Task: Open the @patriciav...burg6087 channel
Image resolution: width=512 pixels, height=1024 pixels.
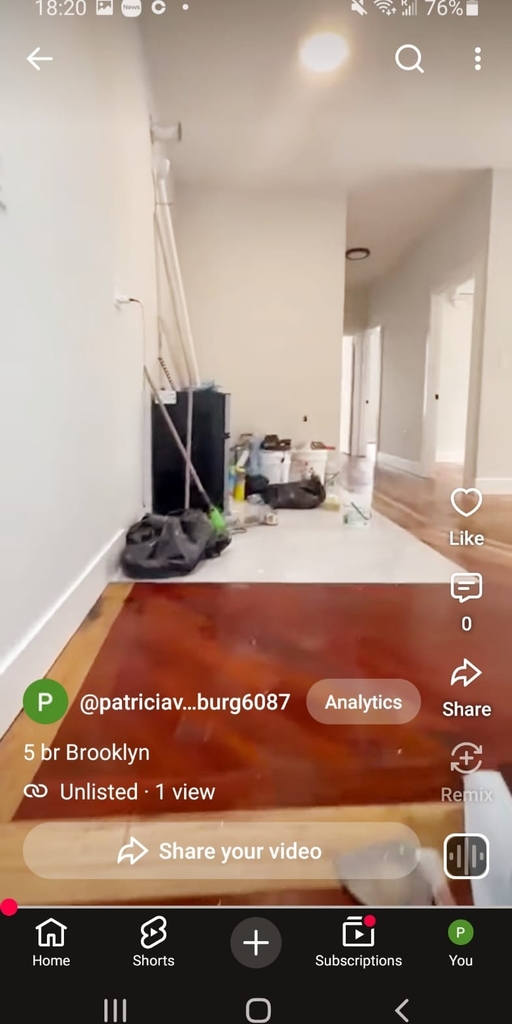Action: 185,701
